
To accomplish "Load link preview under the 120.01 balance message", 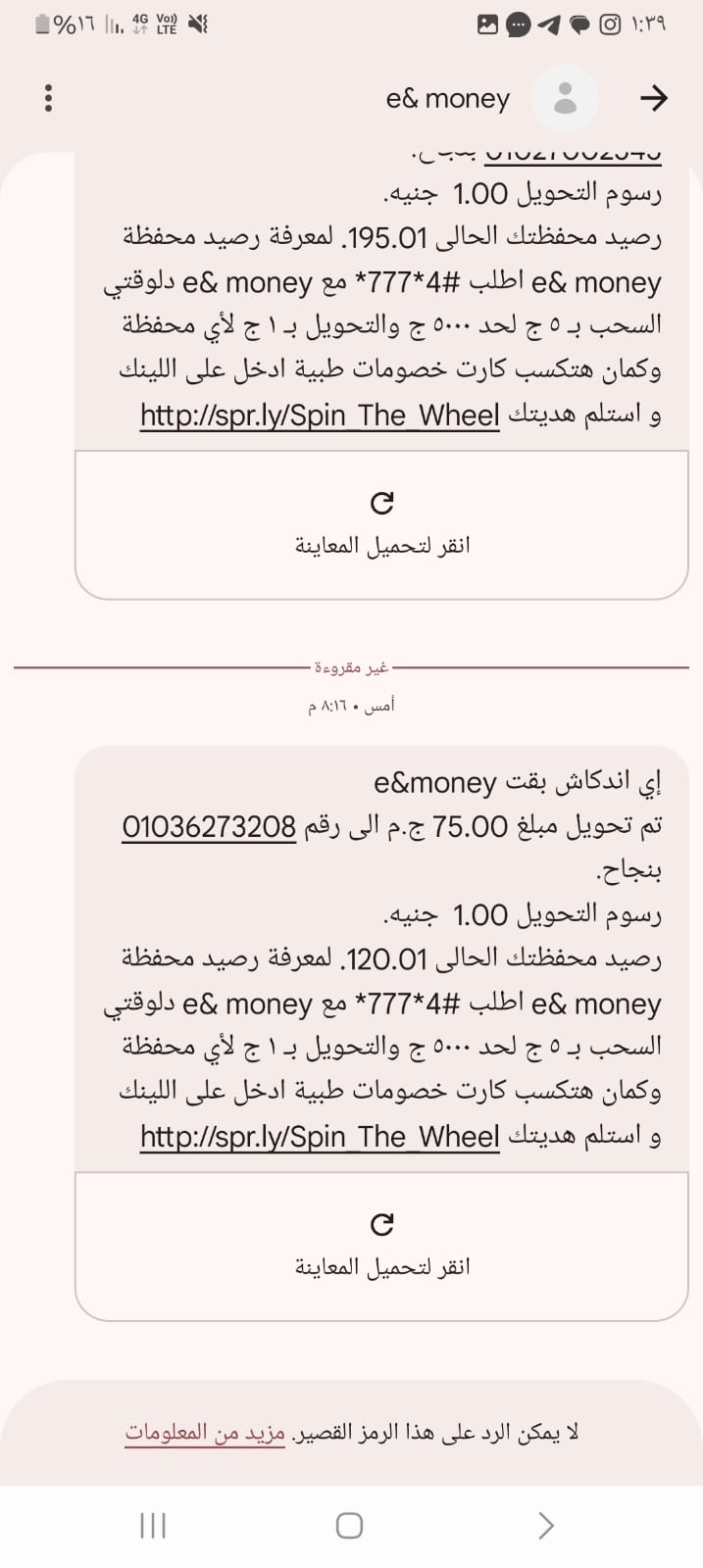I will coord(382,1246).
